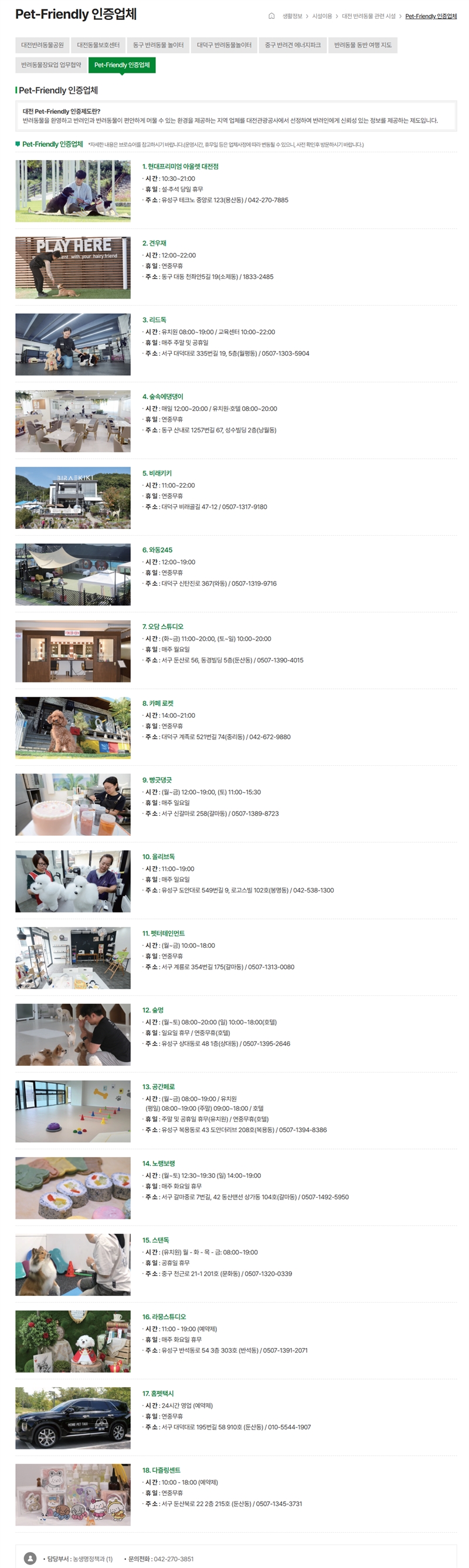This screenshot has height=1568, width=469.
Task: Tap the home icon in the breadcrumb
Action: 271,16
